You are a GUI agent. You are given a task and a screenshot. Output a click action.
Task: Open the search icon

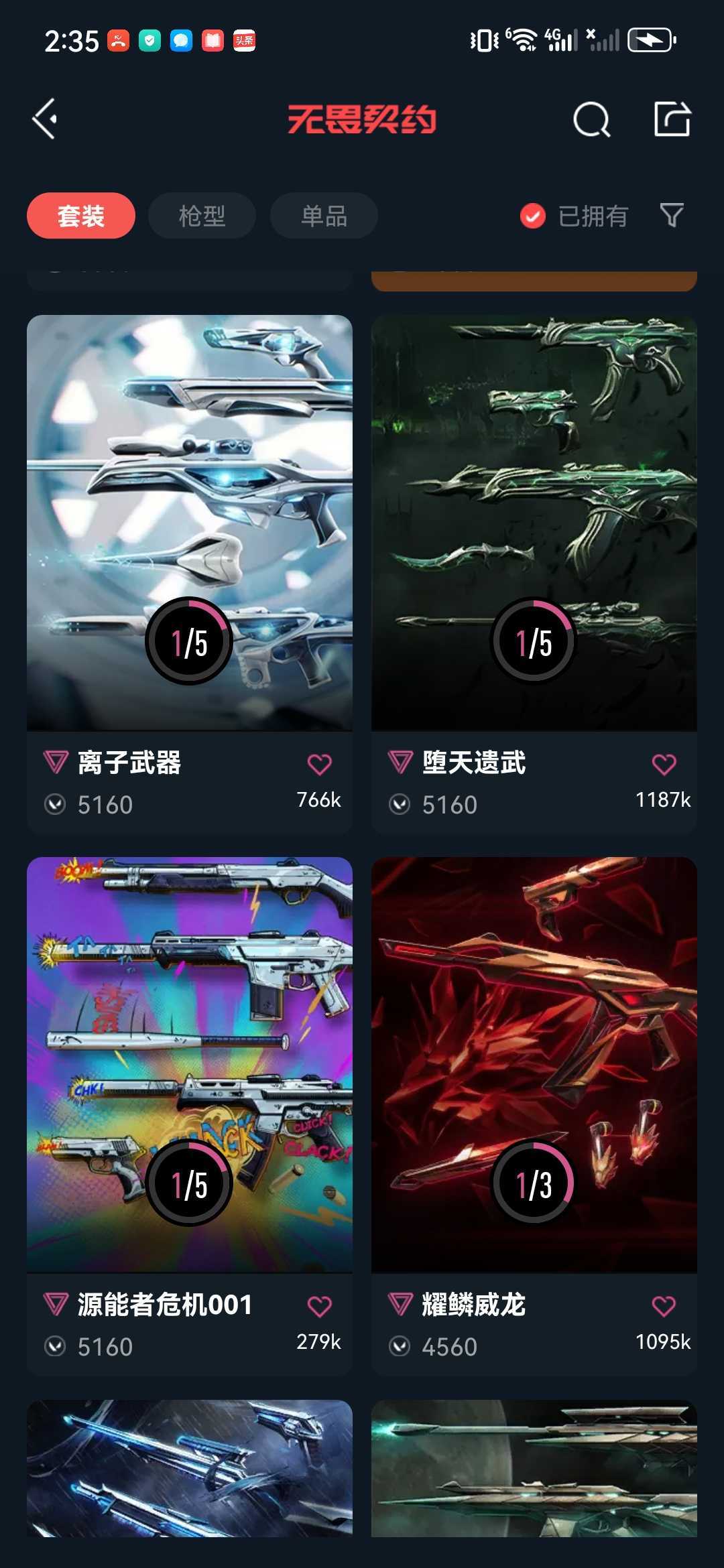point(592,120)
